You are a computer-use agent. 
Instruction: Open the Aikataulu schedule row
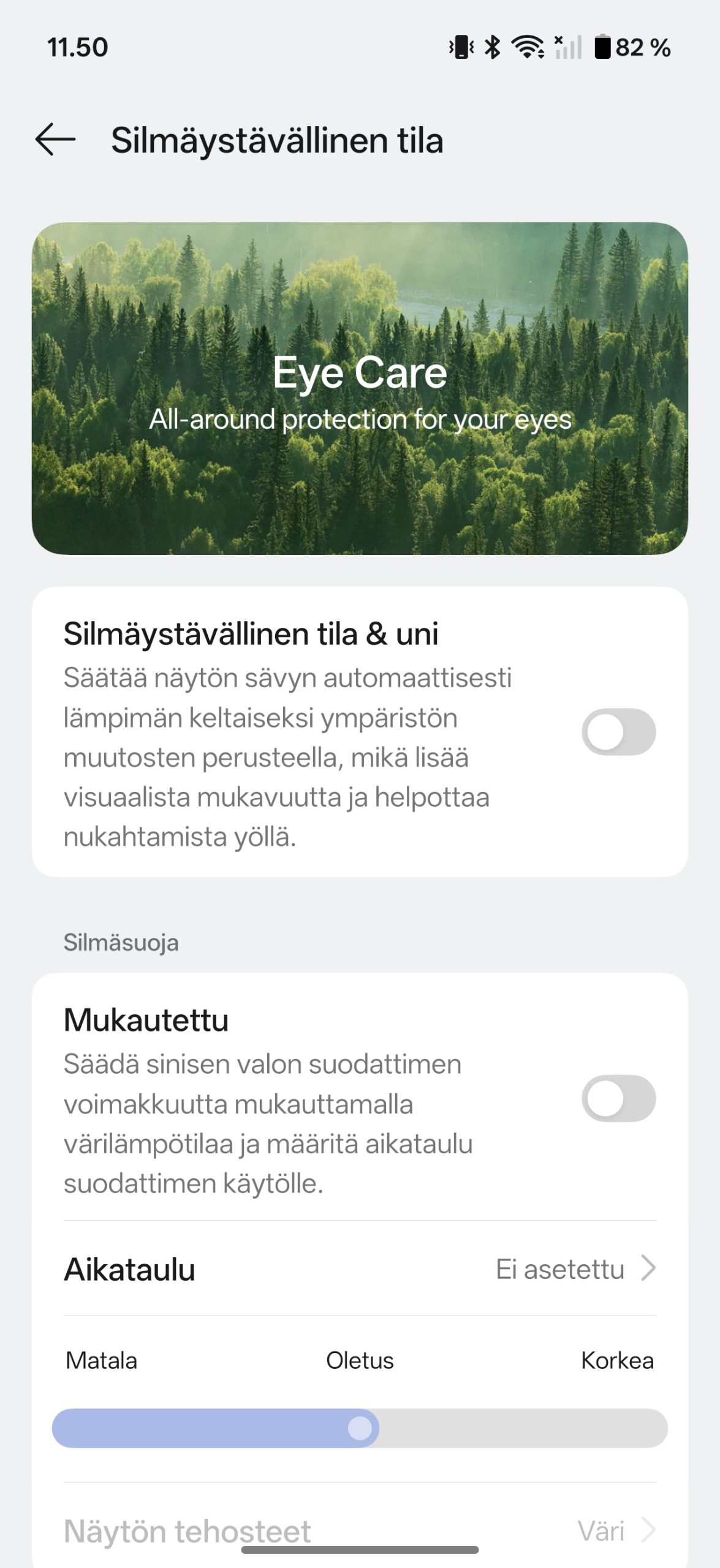[x=360, y=1268]
